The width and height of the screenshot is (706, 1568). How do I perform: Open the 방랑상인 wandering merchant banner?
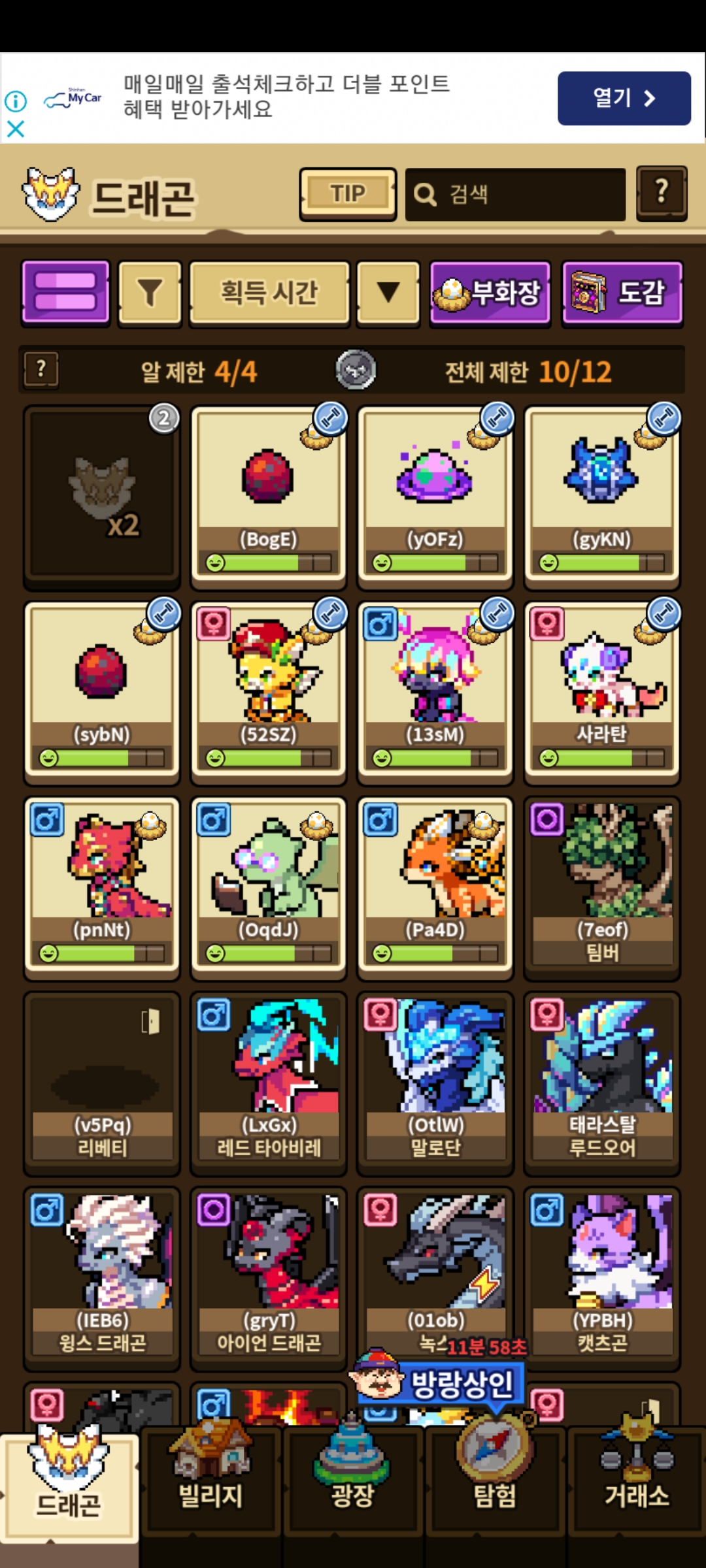[x=439, y=1382]
